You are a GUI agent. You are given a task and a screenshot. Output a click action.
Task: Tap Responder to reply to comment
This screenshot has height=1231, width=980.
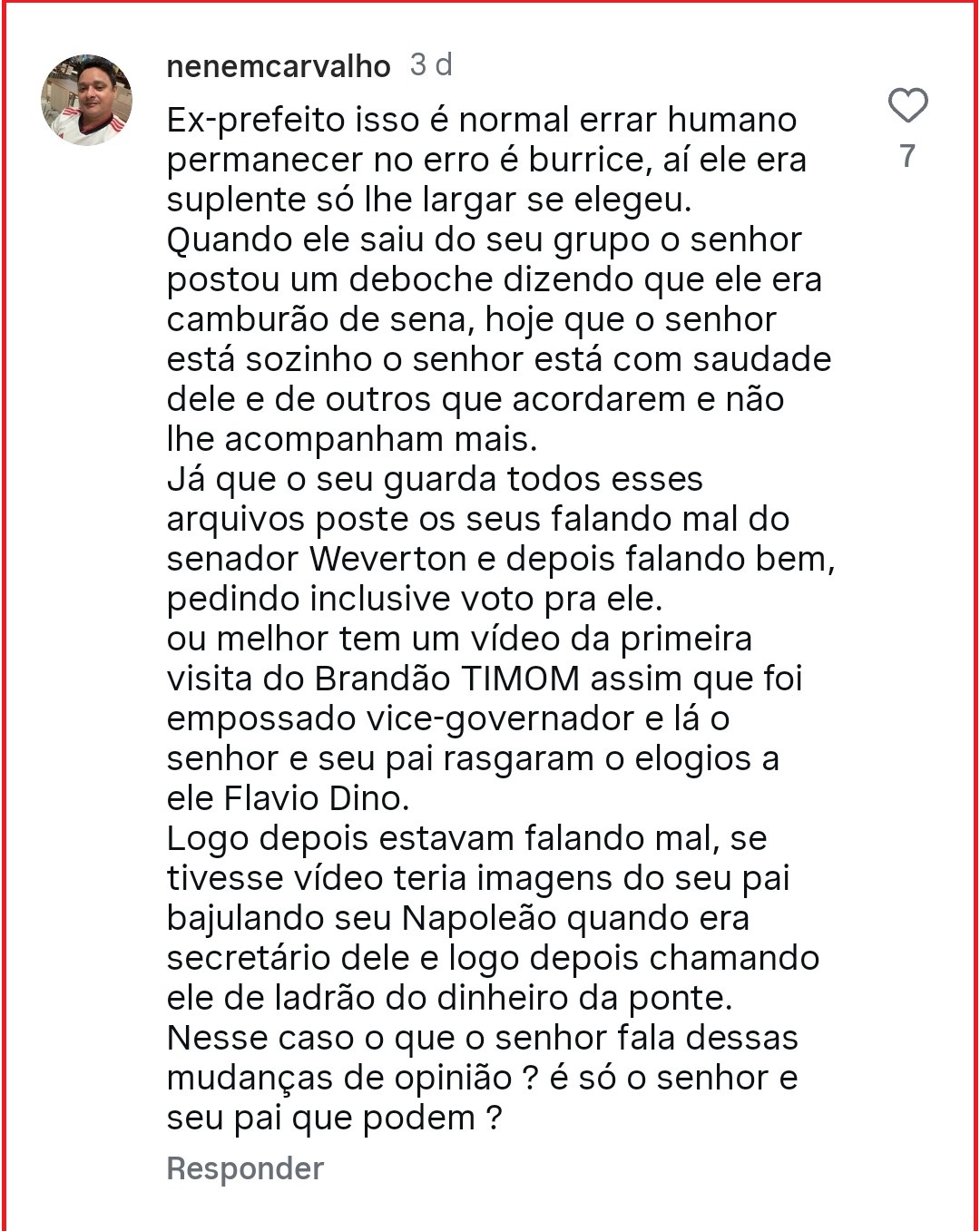coord(245,1168)
